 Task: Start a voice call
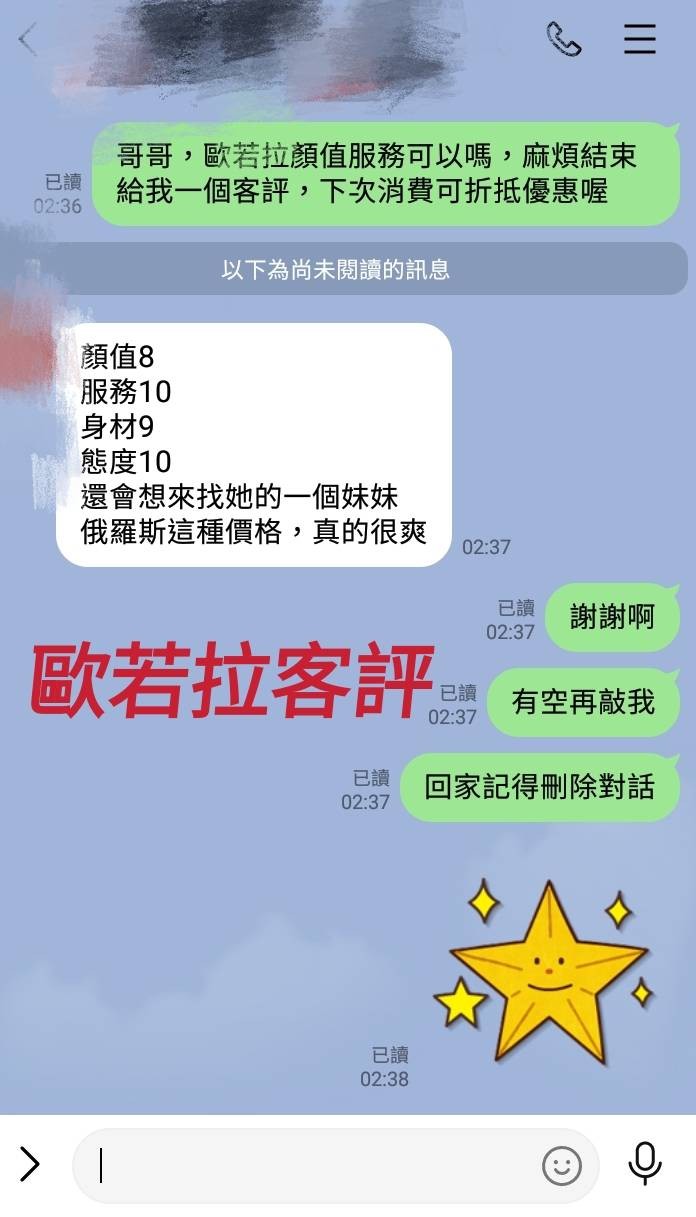click(x=563, y=39)
